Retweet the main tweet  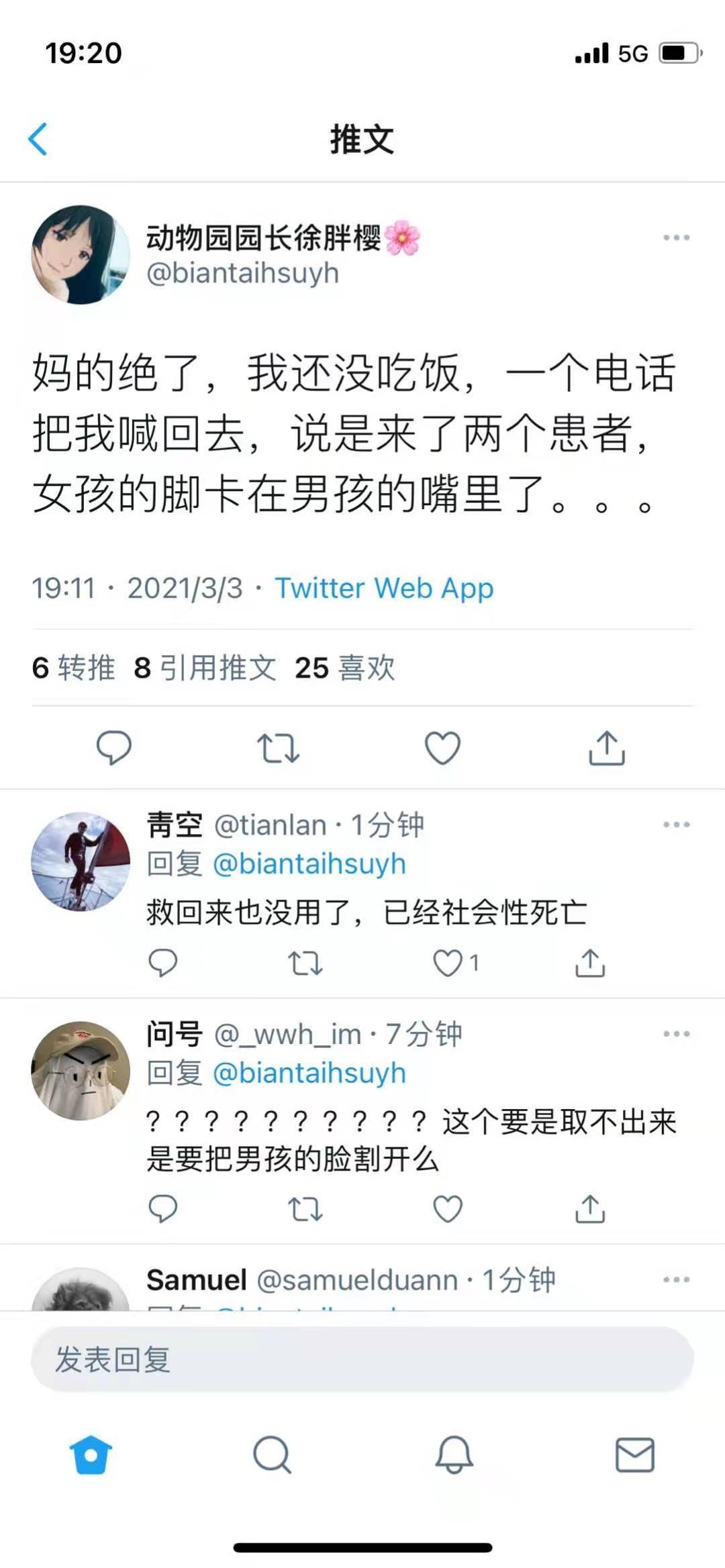278,747
